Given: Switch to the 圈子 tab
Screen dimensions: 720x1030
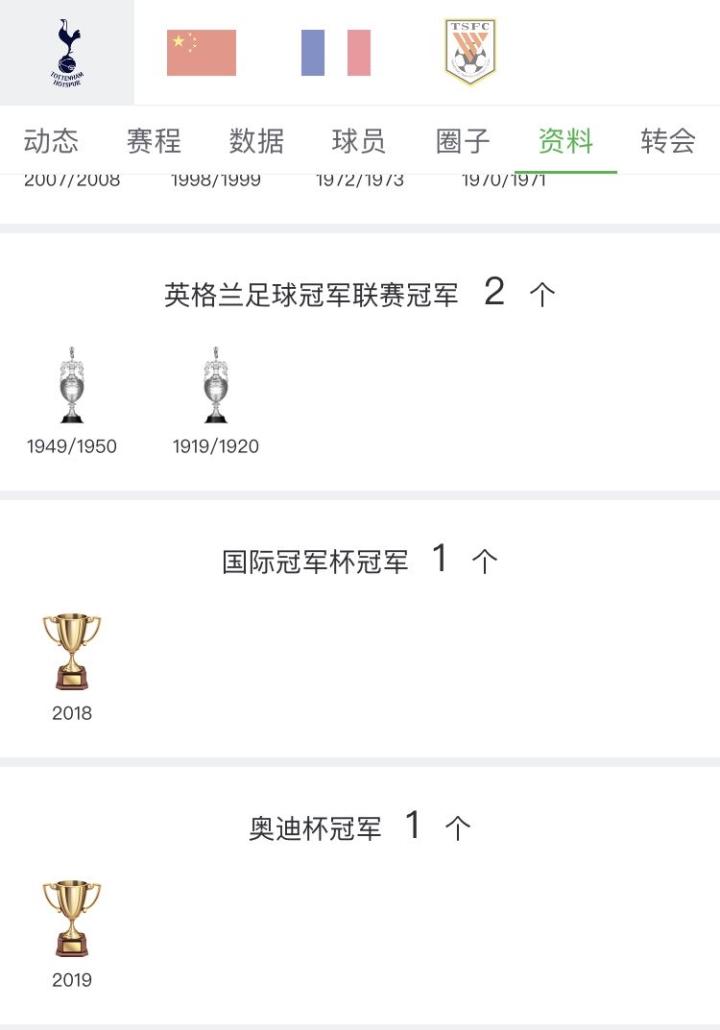Looking at the screenshot, I should pyautogui.click(x=463, y=141).
